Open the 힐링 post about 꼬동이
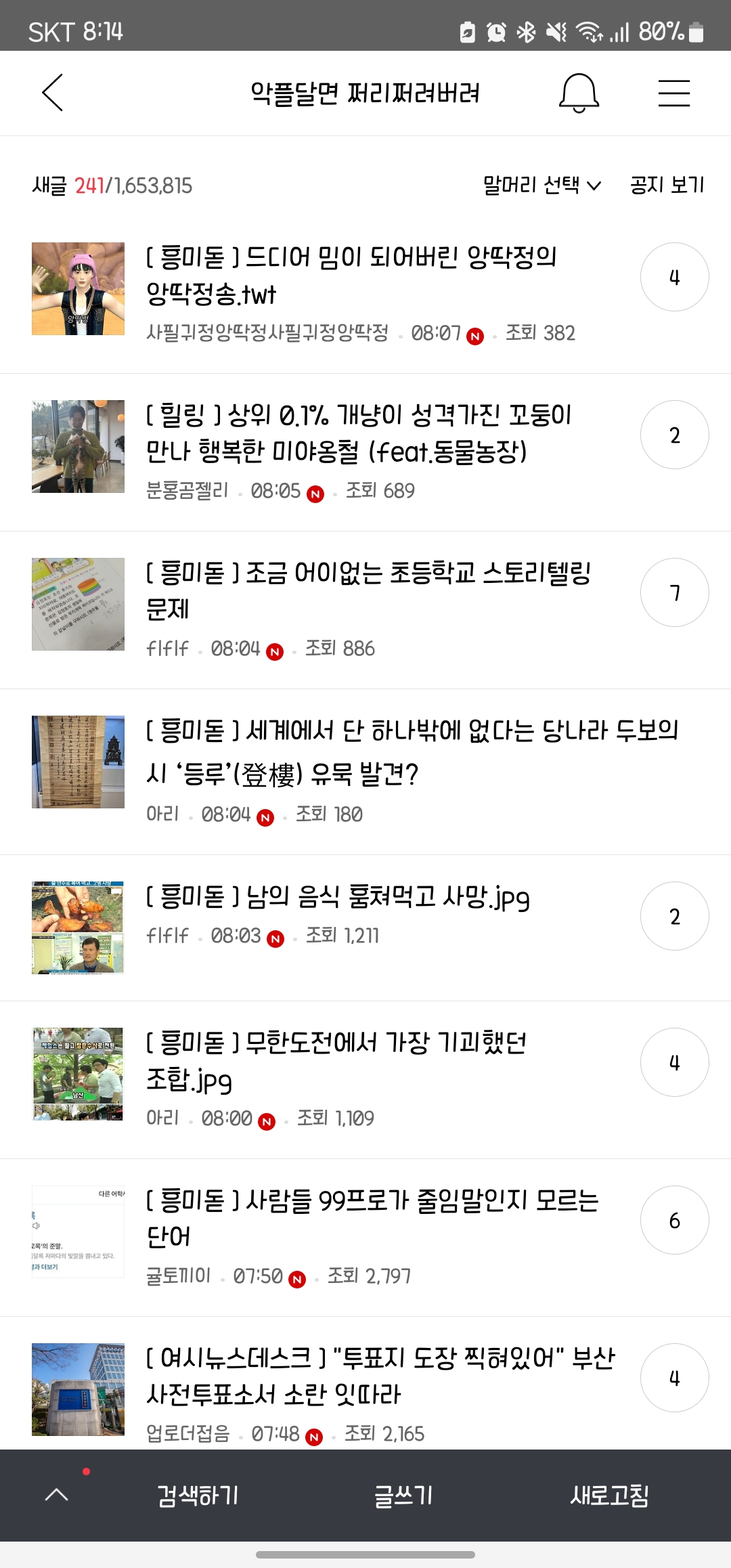731x1568 pixels. [x=359, y=433]
